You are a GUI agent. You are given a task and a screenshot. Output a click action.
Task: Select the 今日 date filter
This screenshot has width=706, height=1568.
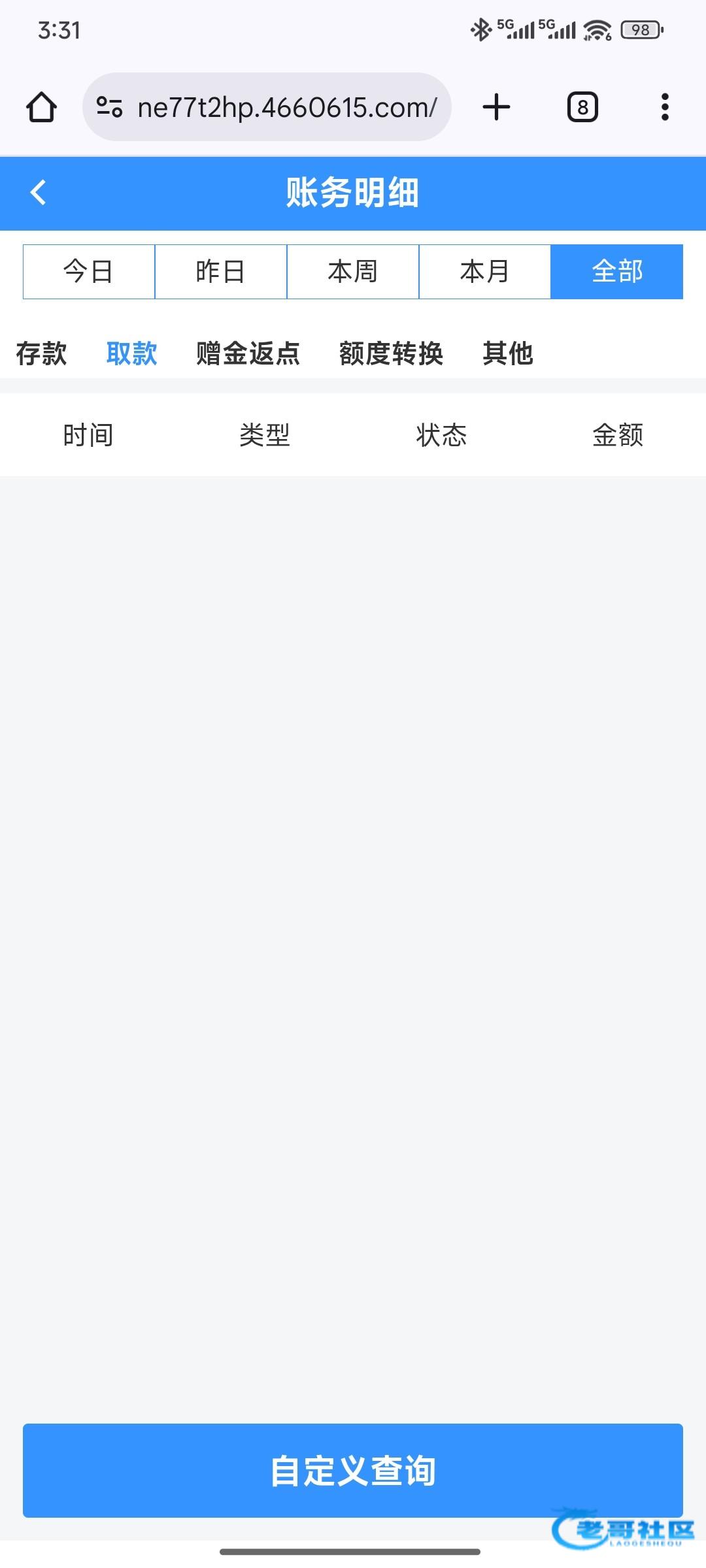pyautogui.click(x=89, y=272)
